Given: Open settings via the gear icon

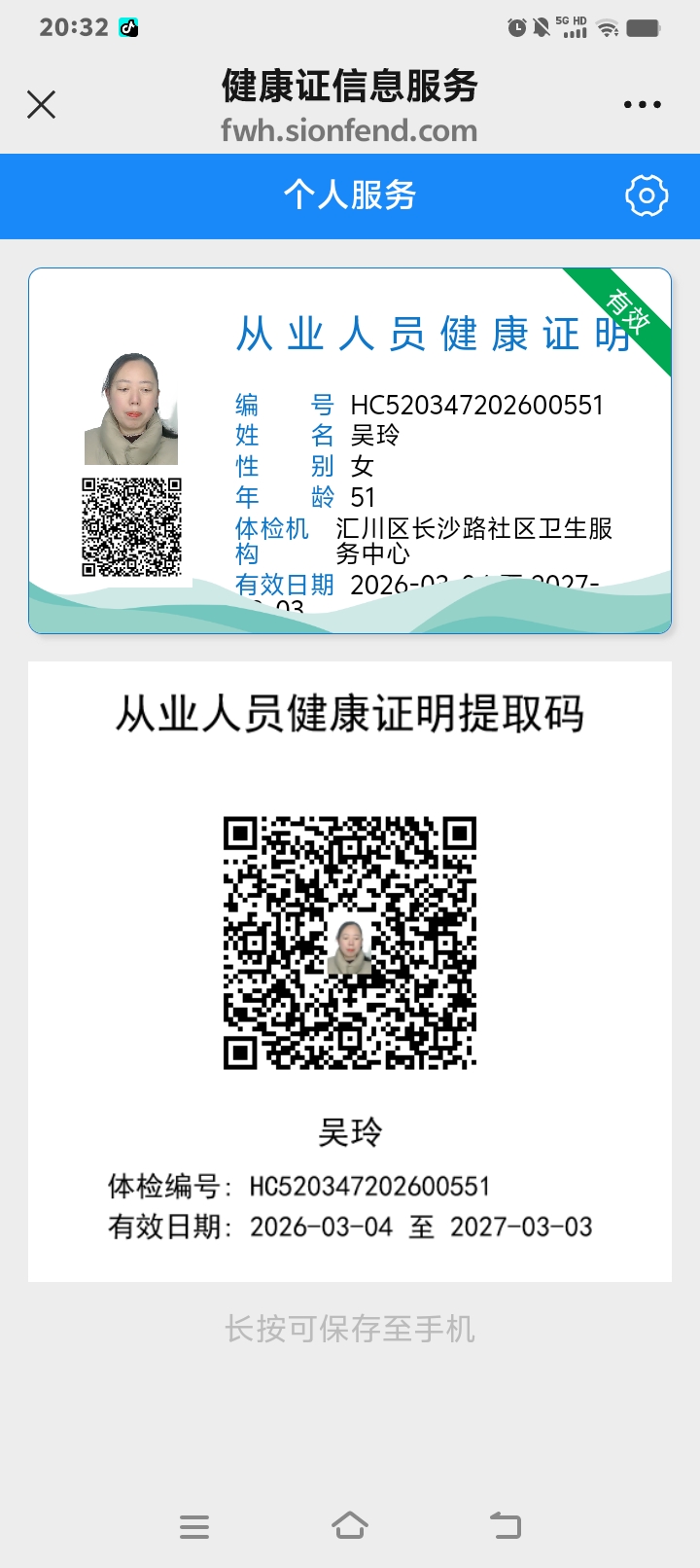Looking at the screenshot, I should click(647, 196).
